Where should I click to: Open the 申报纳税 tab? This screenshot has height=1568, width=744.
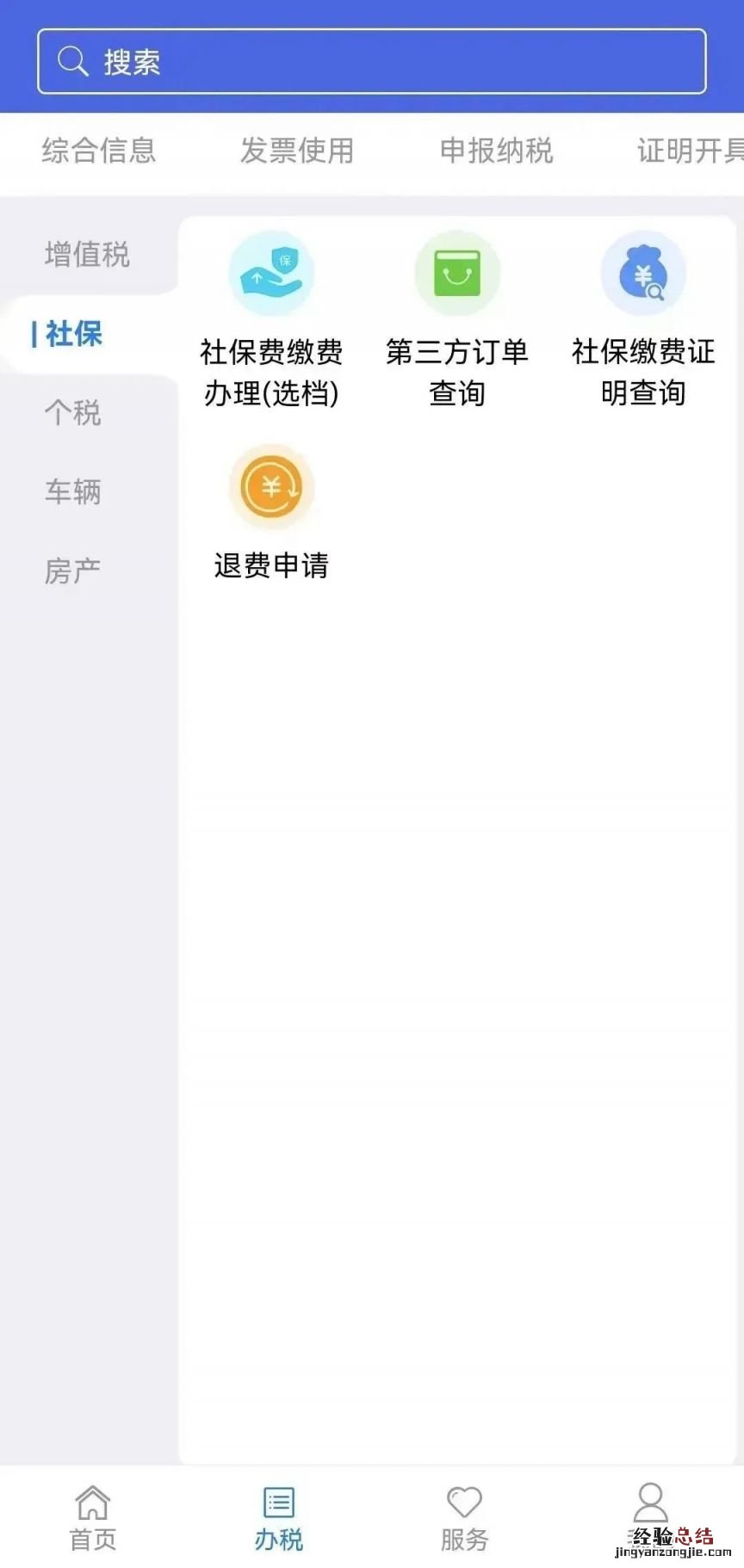tap(496, 151)
